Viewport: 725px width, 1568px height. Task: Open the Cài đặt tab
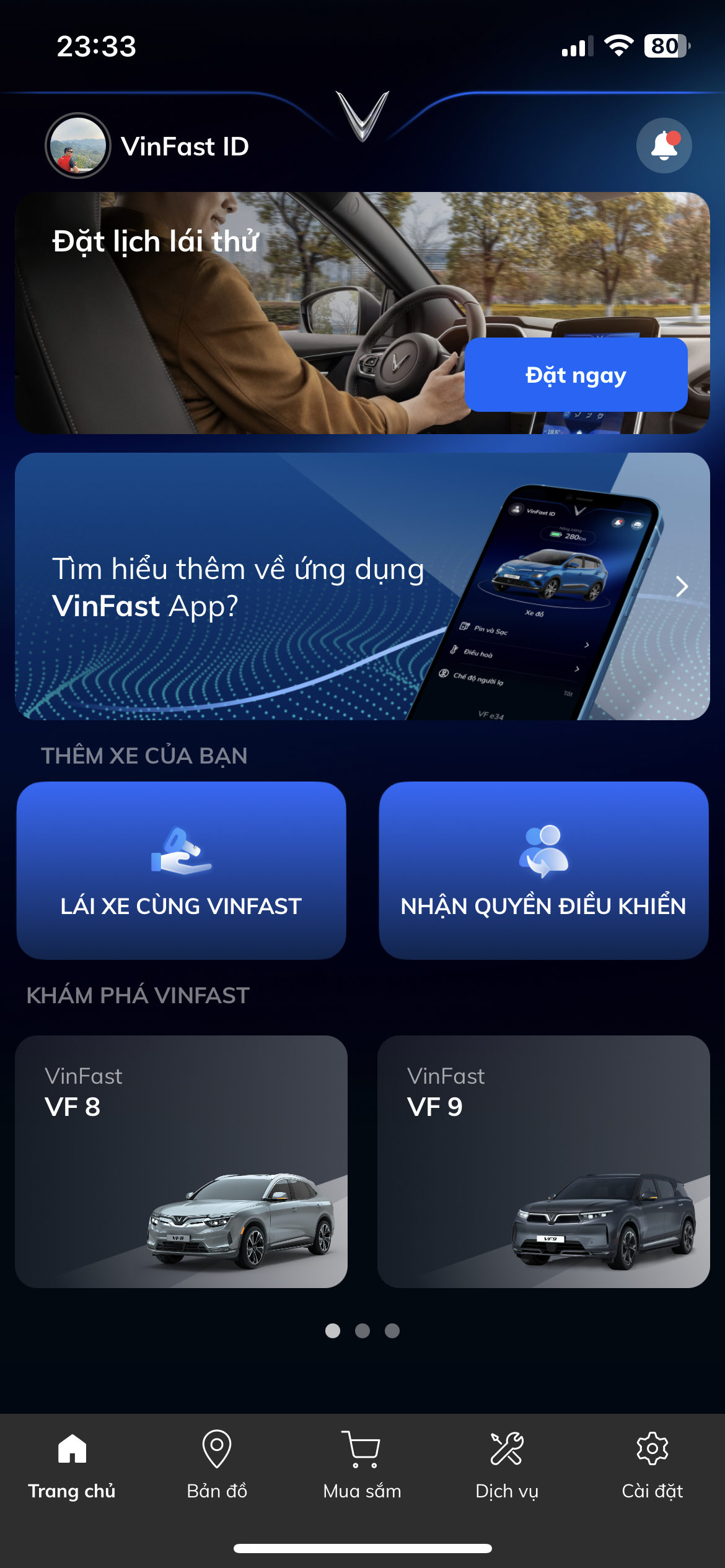tap(652, 1465)
